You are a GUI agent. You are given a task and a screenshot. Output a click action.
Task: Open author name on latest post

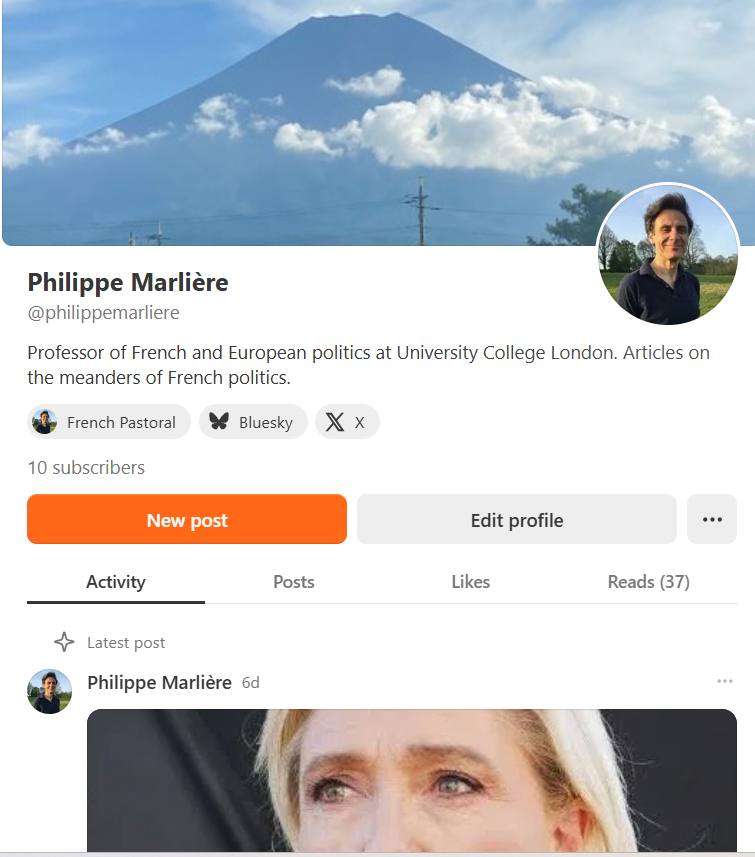click(x=159, y=682)
